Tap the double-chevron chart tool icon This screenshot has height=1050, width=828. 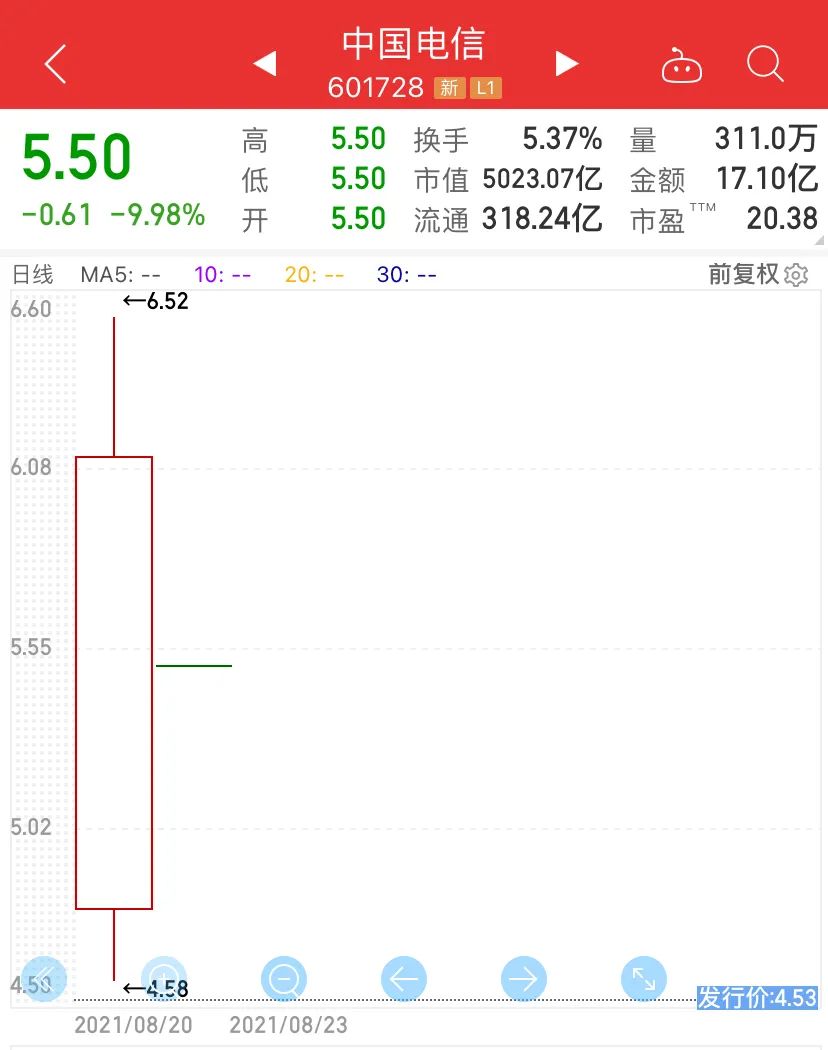click(x=44, y=979)
